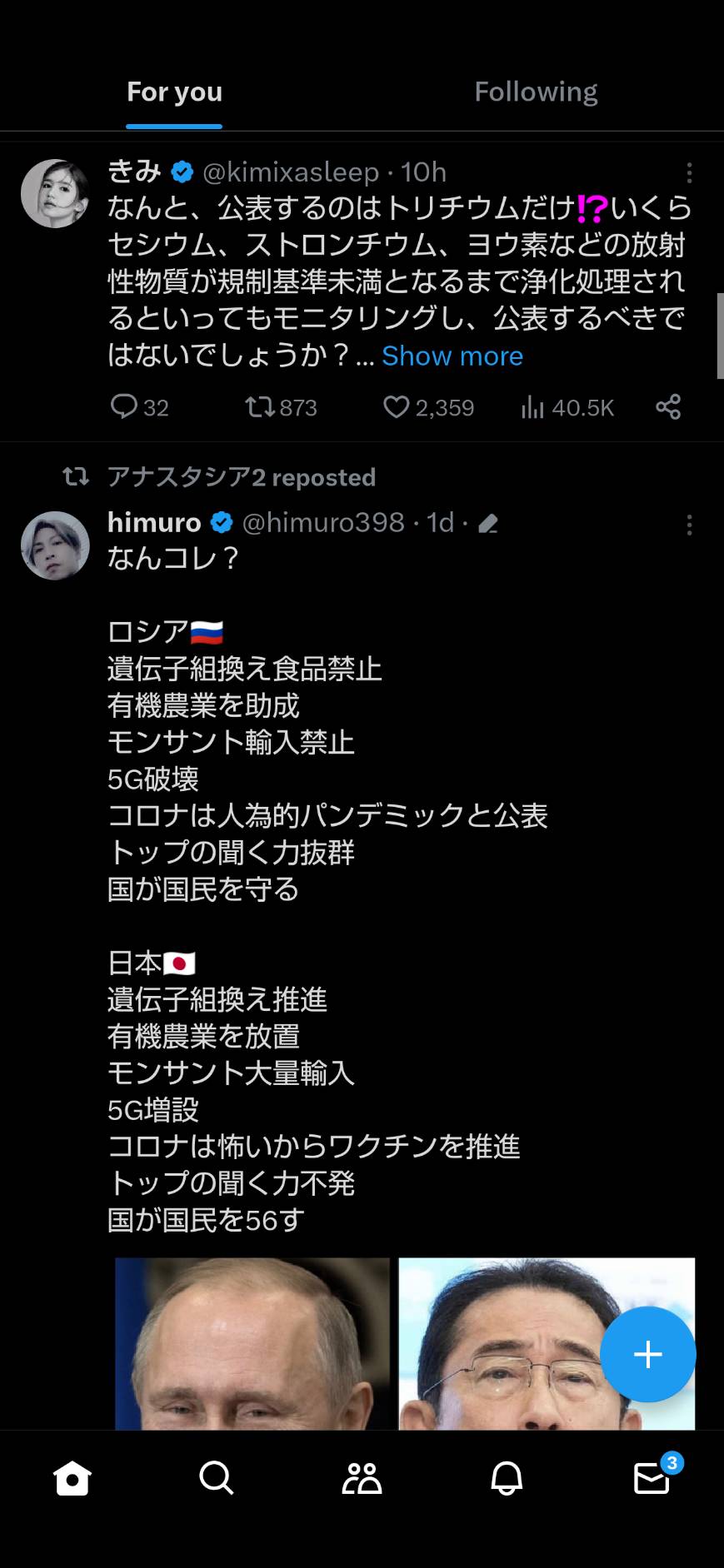This screenshot has height=1568, width=724.
Task: Open the Search tab
Action: (217, 1479)
